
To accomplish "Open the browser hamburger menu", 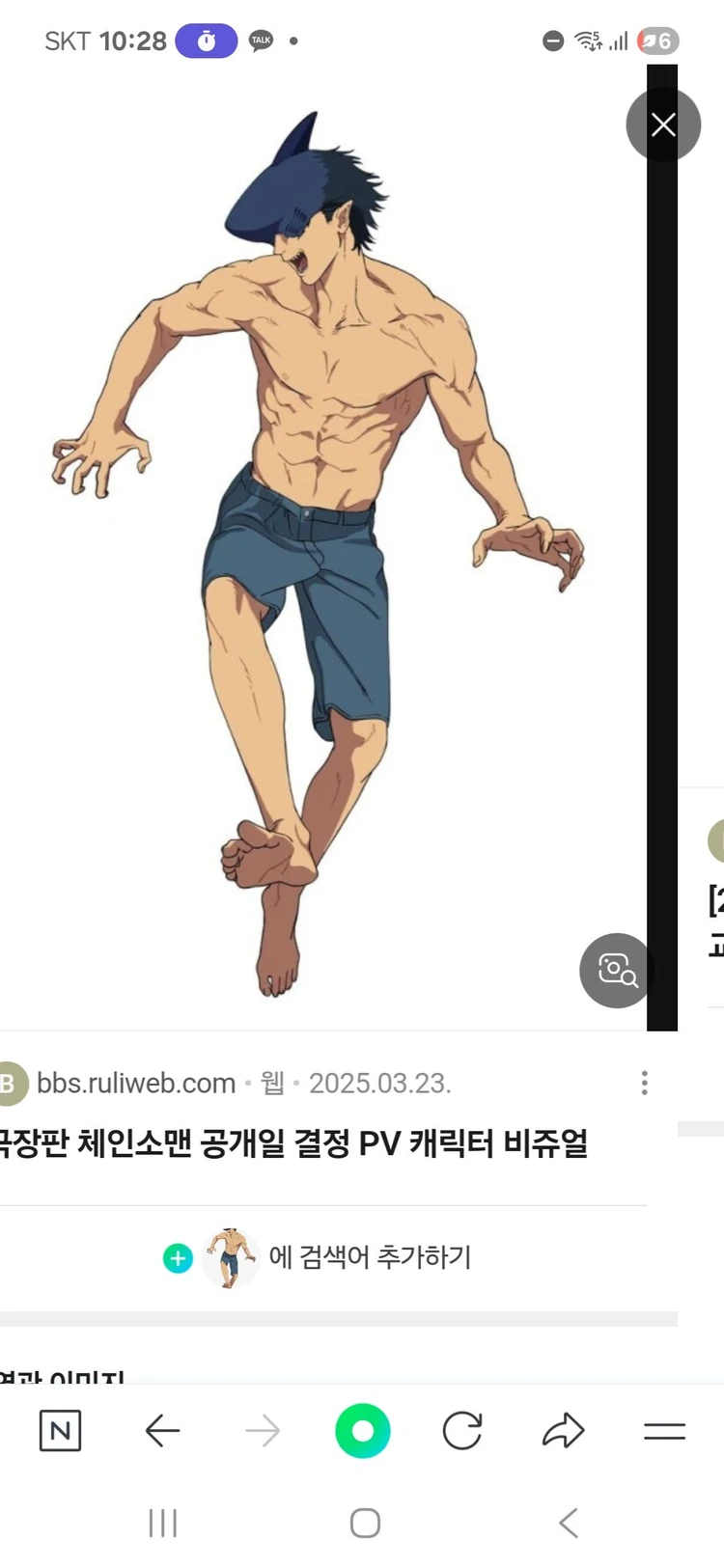I will [x=664, y=1430].
